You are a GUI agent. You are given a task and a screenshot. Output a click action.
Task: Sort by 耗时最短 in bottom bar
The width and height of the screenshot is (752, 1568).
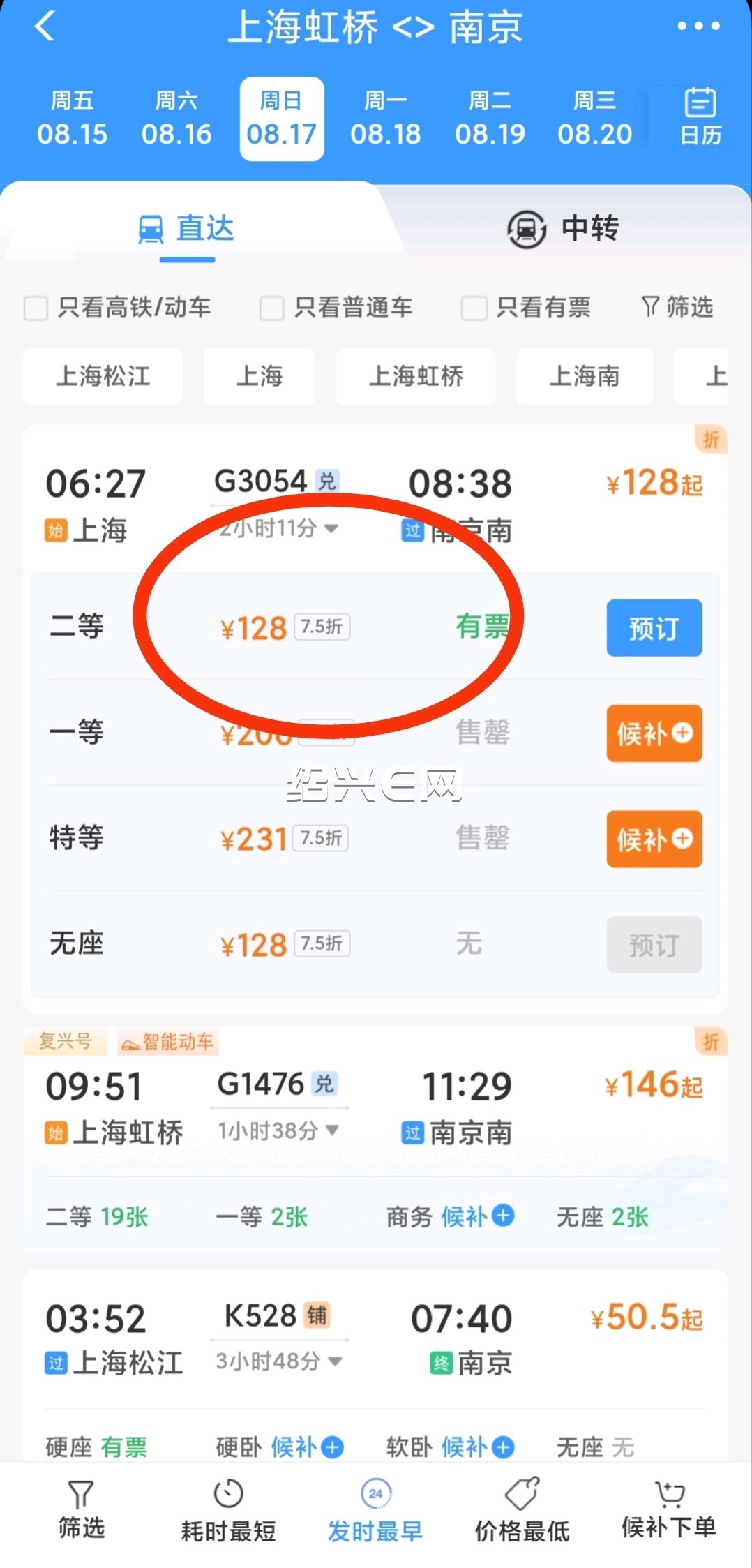click(x=228, y=1512)
